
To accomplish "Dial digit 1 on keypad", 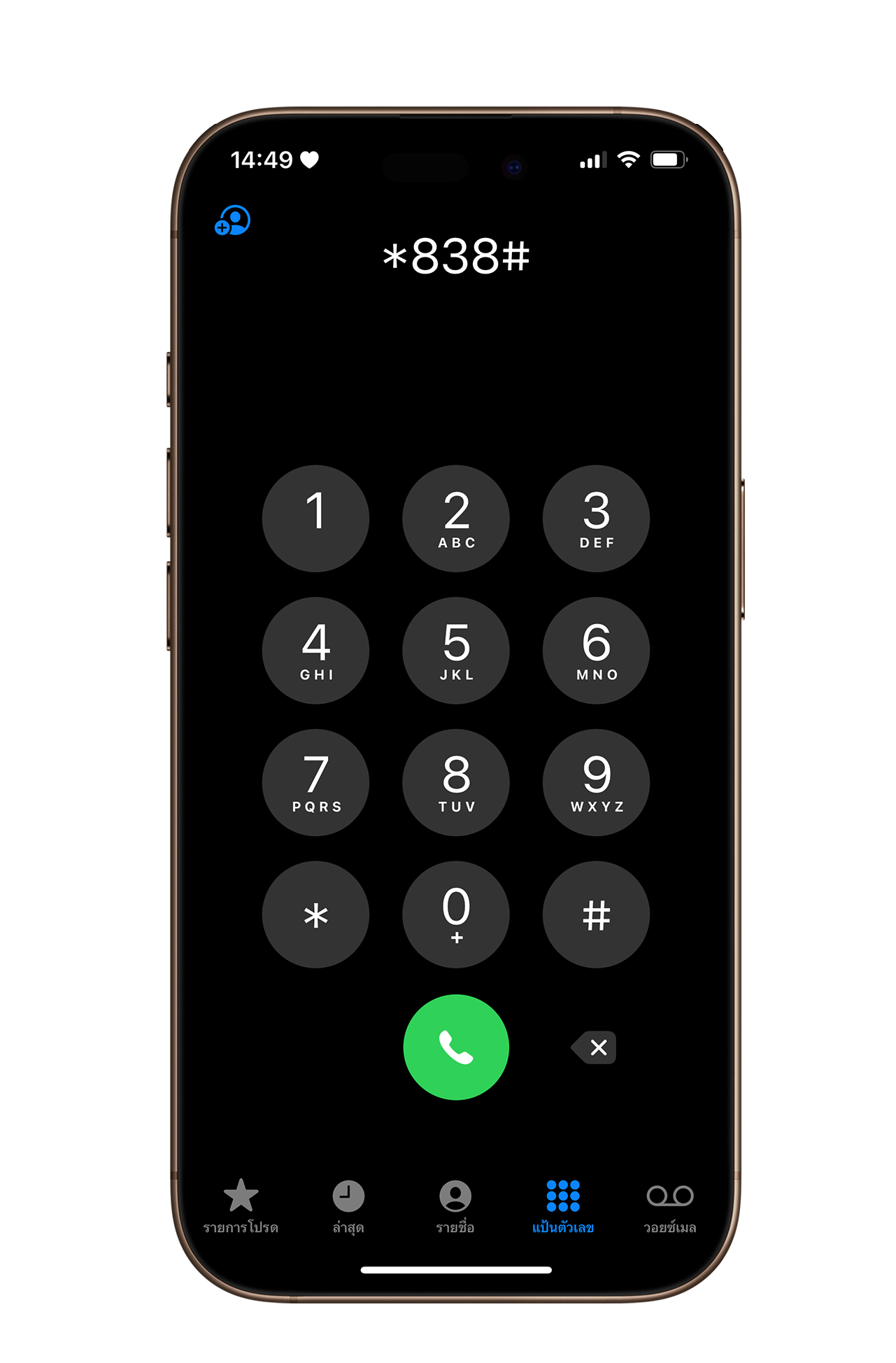I will coord(315,518).
